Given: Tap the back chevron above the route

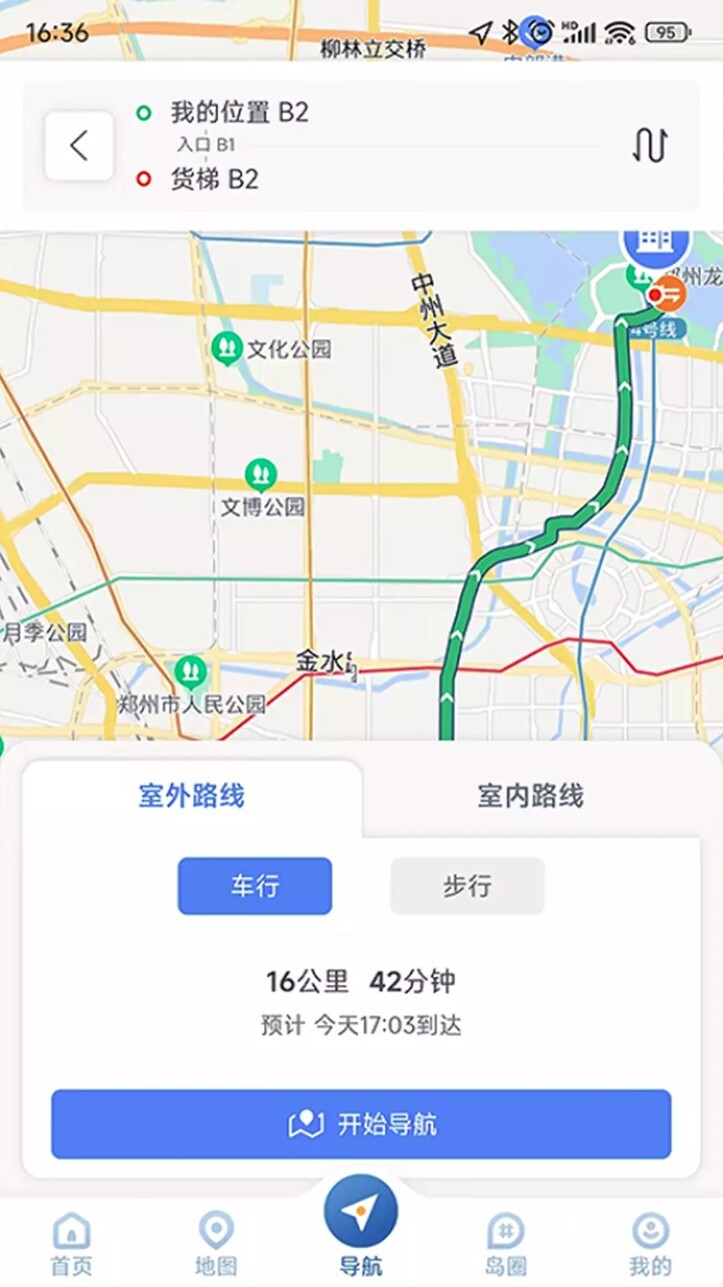Looking at the screenshot, I should 79,145.
